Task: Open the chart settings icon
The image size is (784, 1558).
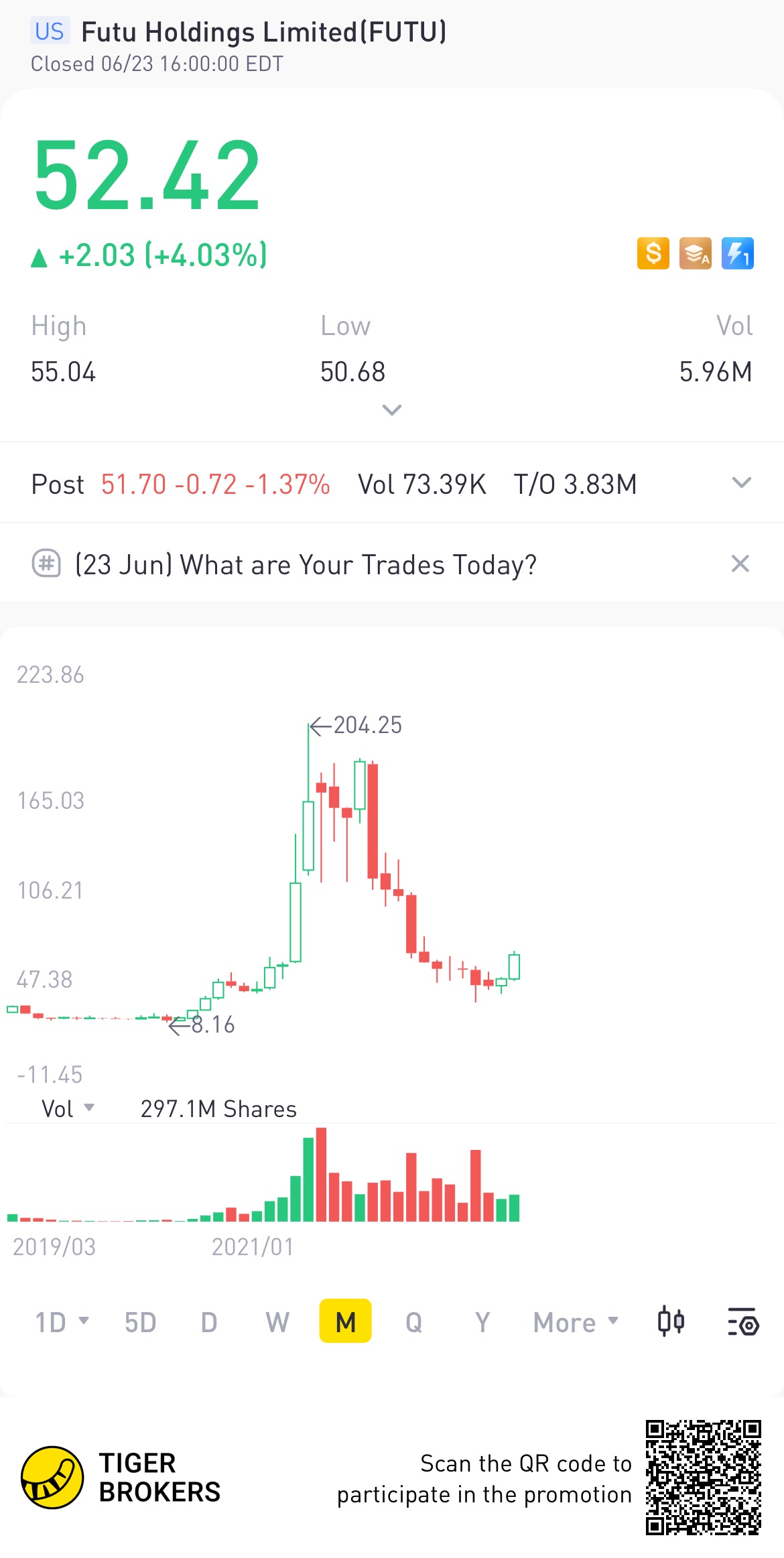Action: [742, 1321]
